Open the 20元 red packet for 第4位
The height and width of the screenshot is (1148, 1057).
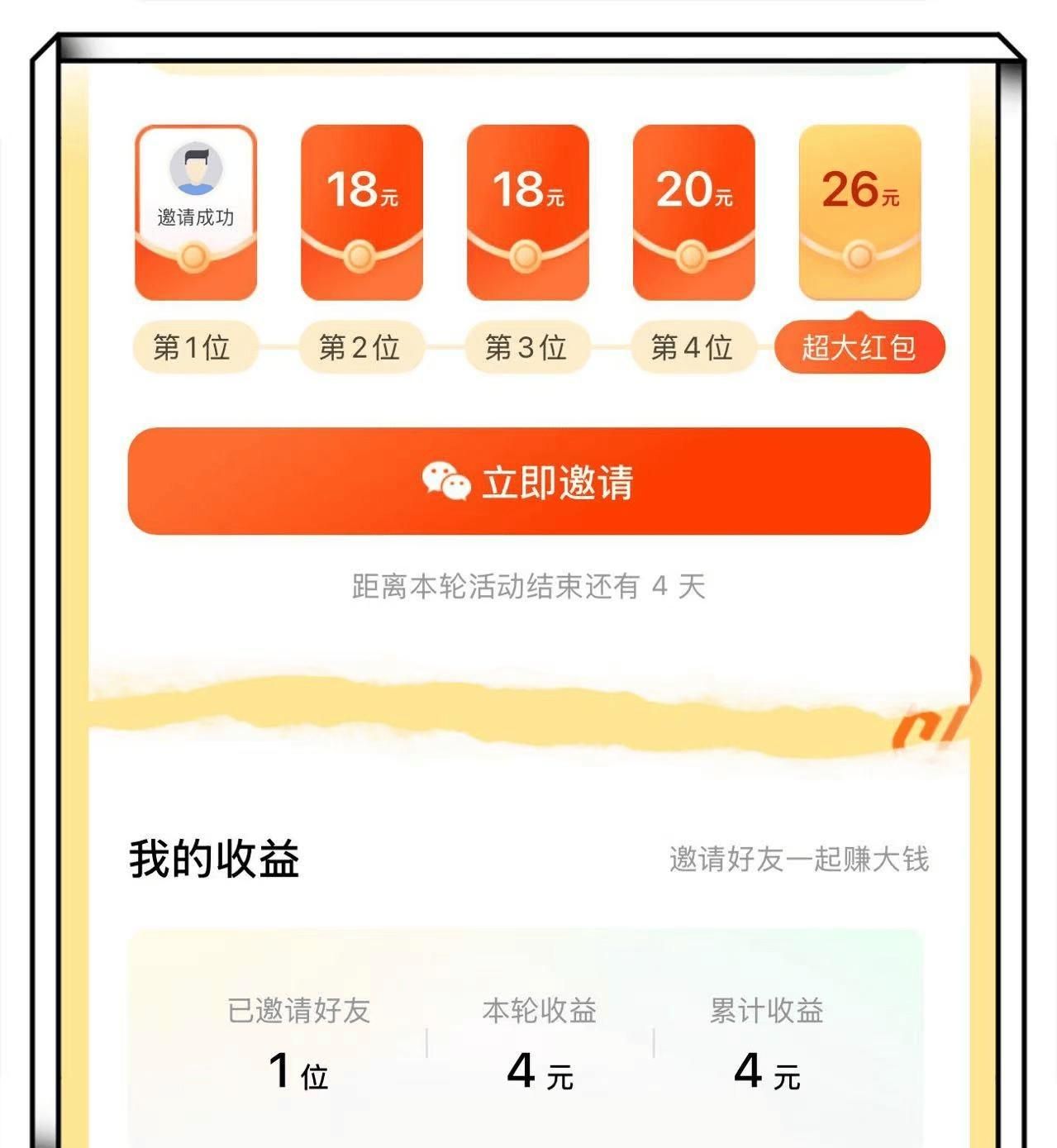coord(693,212)
